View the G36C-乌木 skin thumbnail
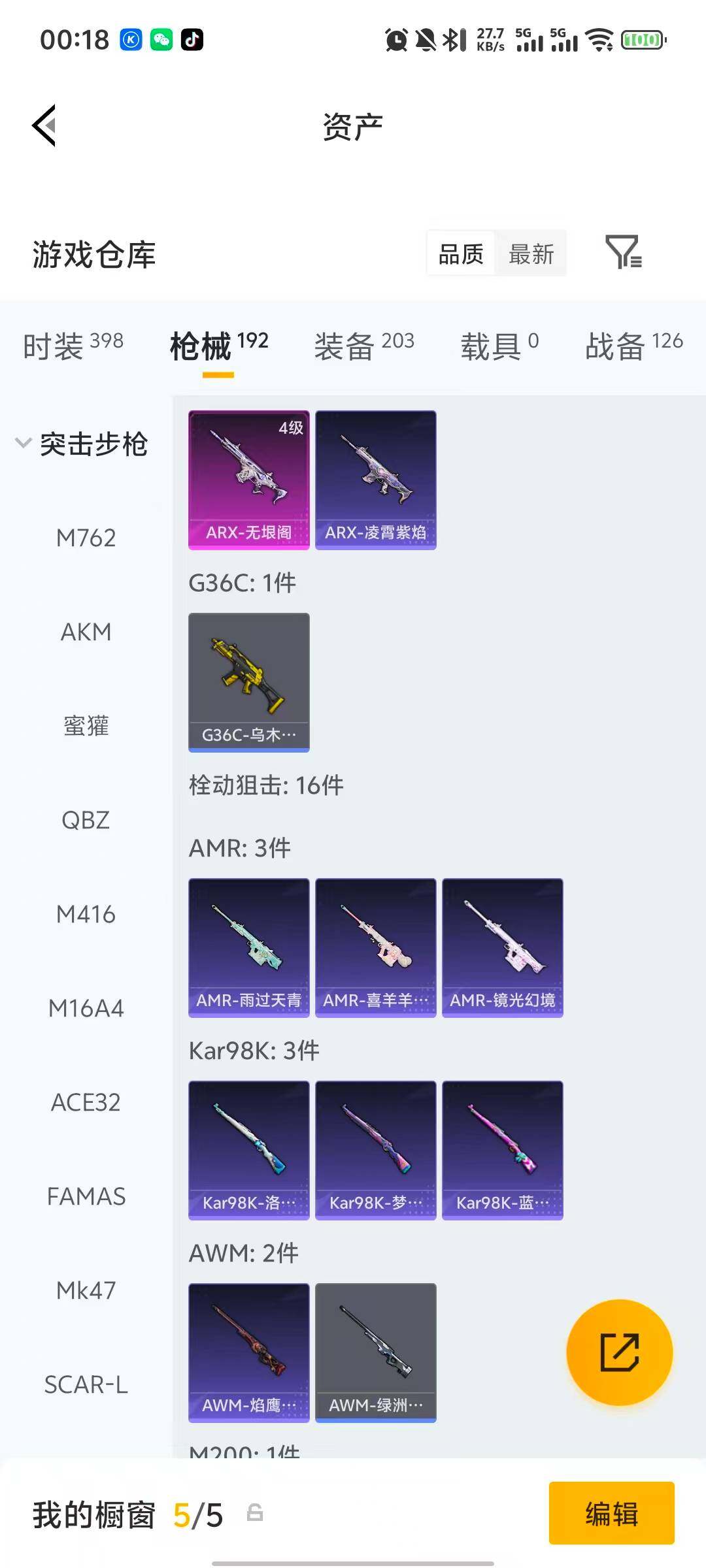The width and height of the screenshot is (706, 1568). click(248, 679)
